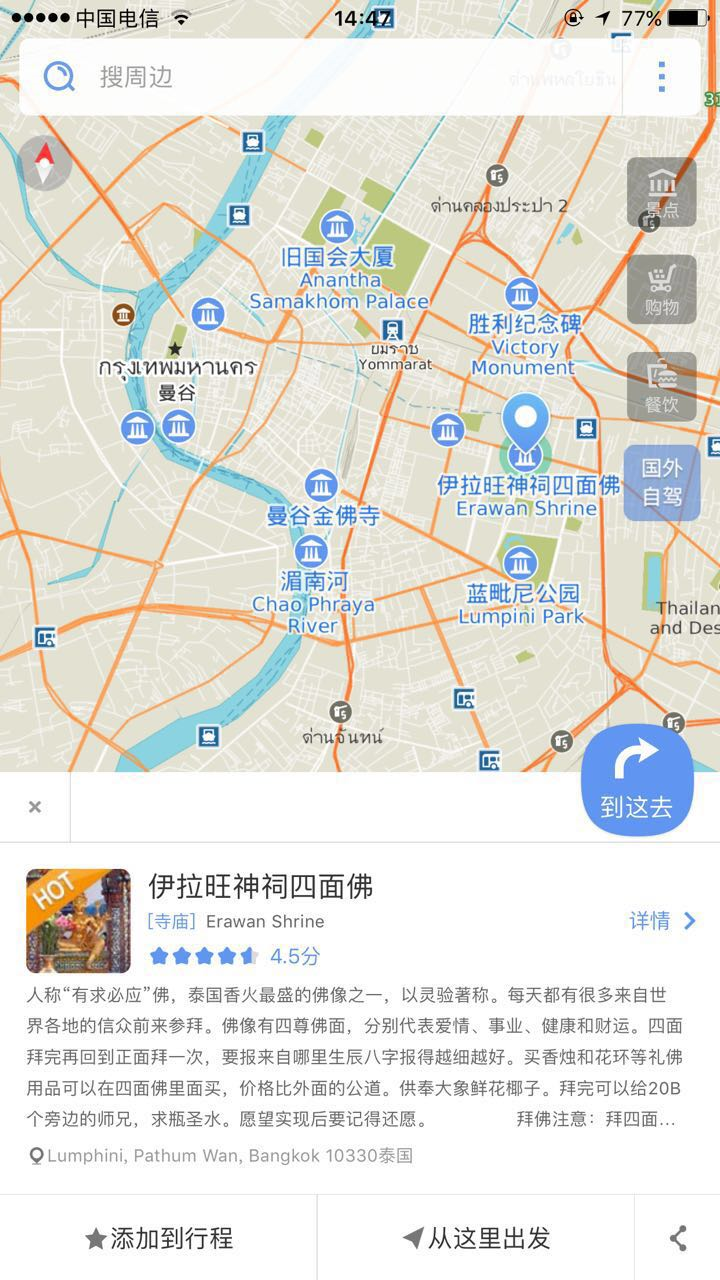Show 餐饮 dining spots on map
720x1280 pixels.
(661, 387)
